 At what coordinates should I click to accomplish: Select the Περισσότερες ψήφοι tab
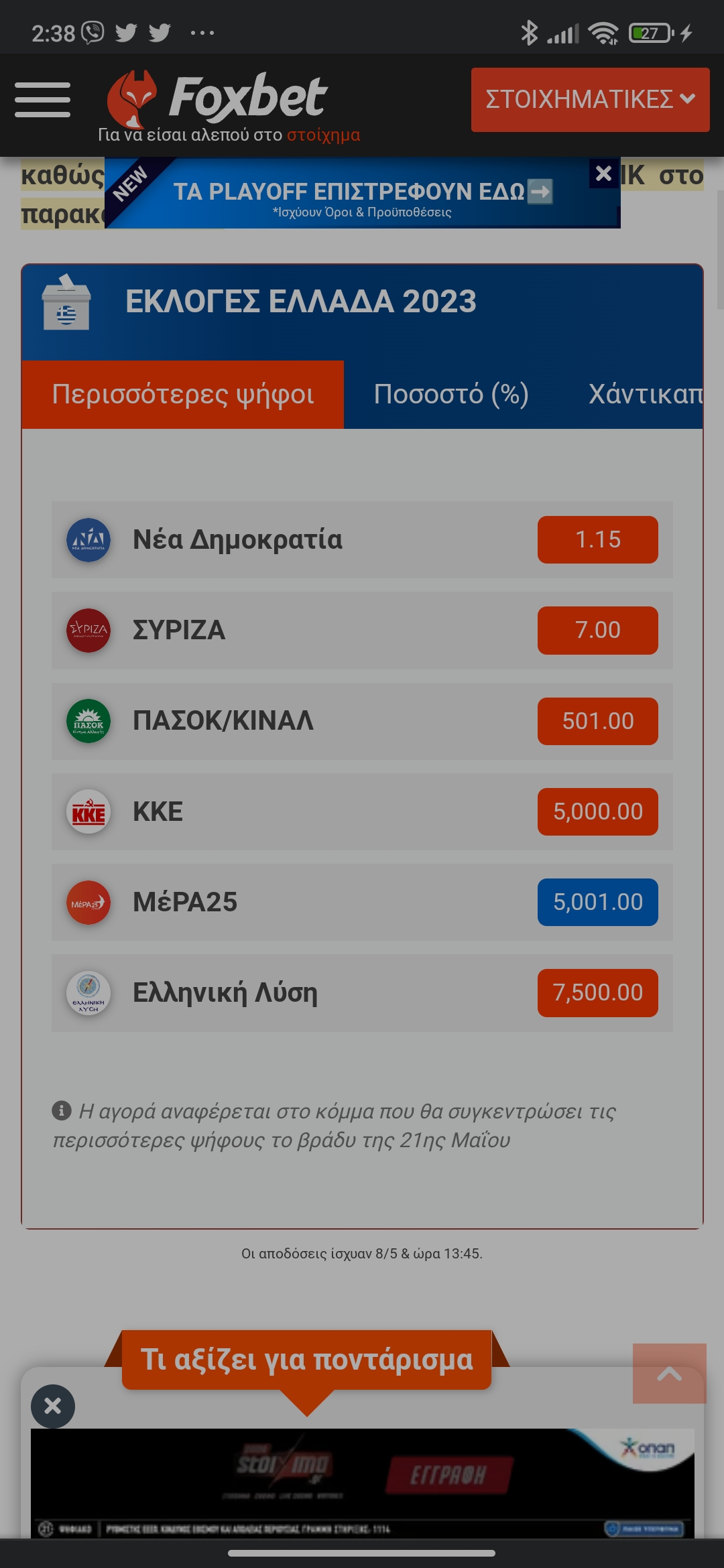(x=183, y=395)
